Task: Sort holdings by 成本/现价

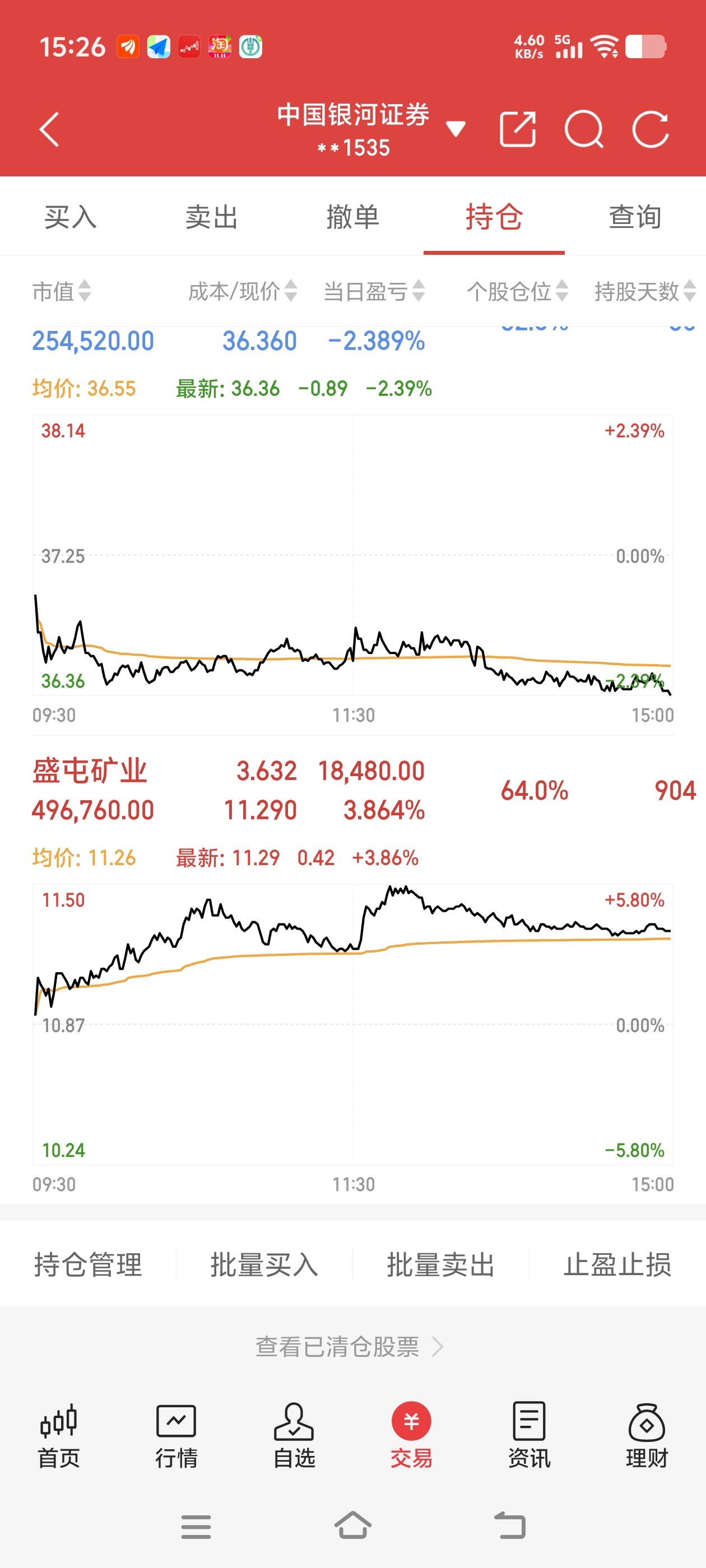Action: point(243,291)
